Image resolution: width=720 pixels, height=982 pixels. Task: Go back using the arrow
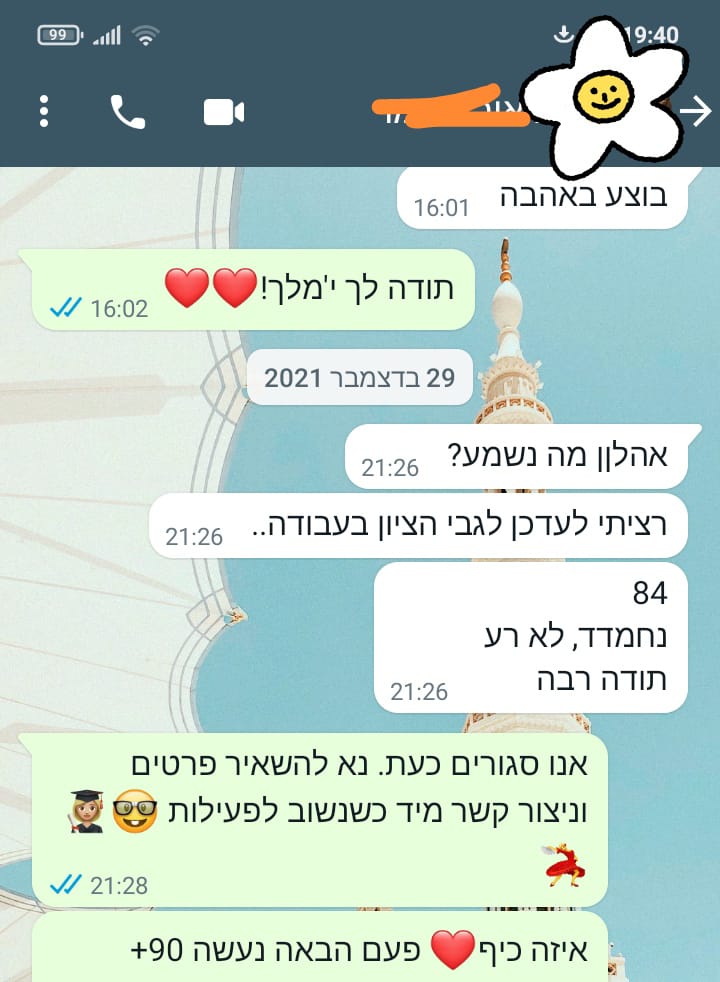click(x=695, y=112)
